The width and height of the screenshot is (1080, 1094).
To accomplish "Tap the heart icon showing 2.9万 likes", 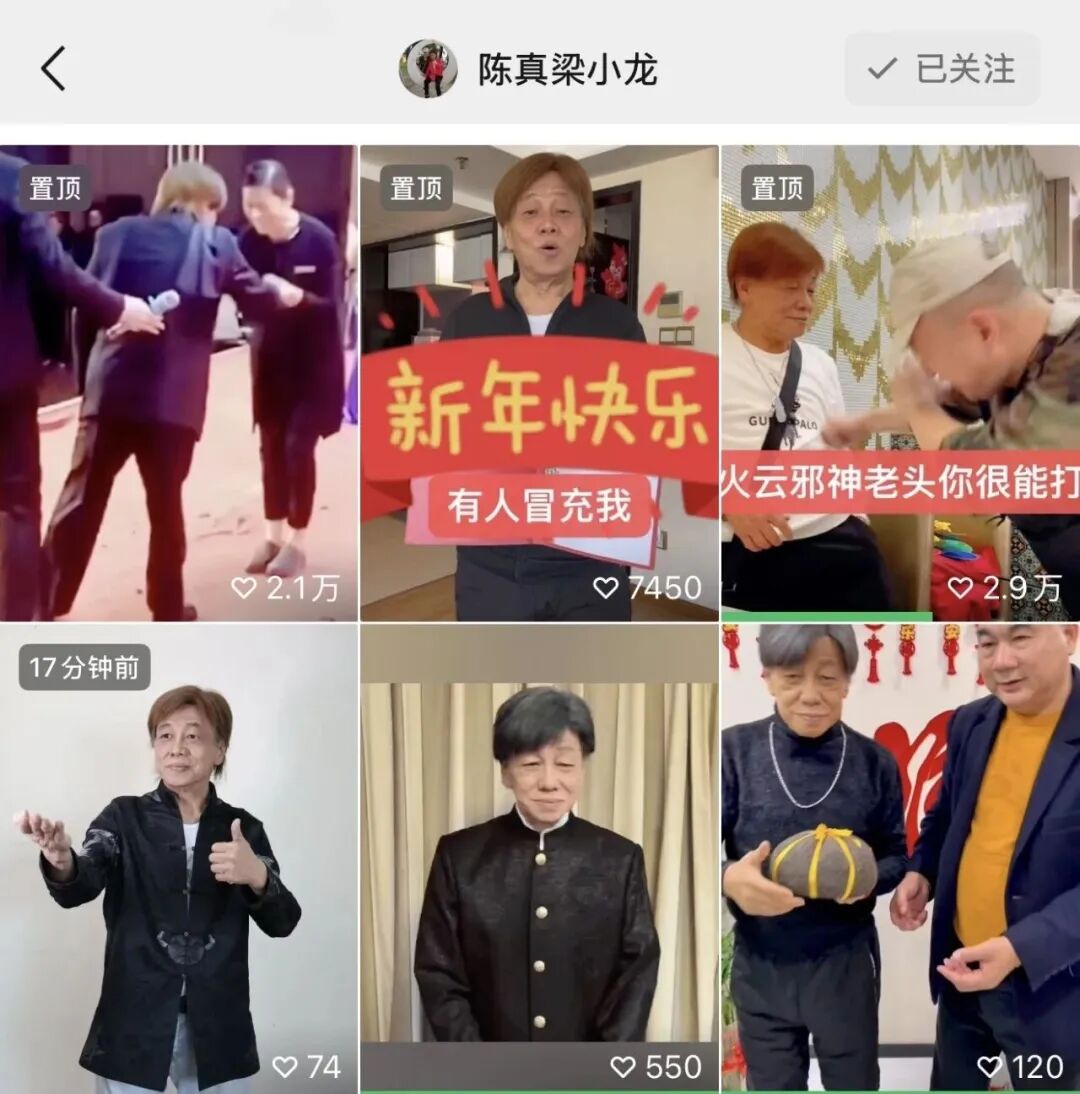I will pos(961,590).
